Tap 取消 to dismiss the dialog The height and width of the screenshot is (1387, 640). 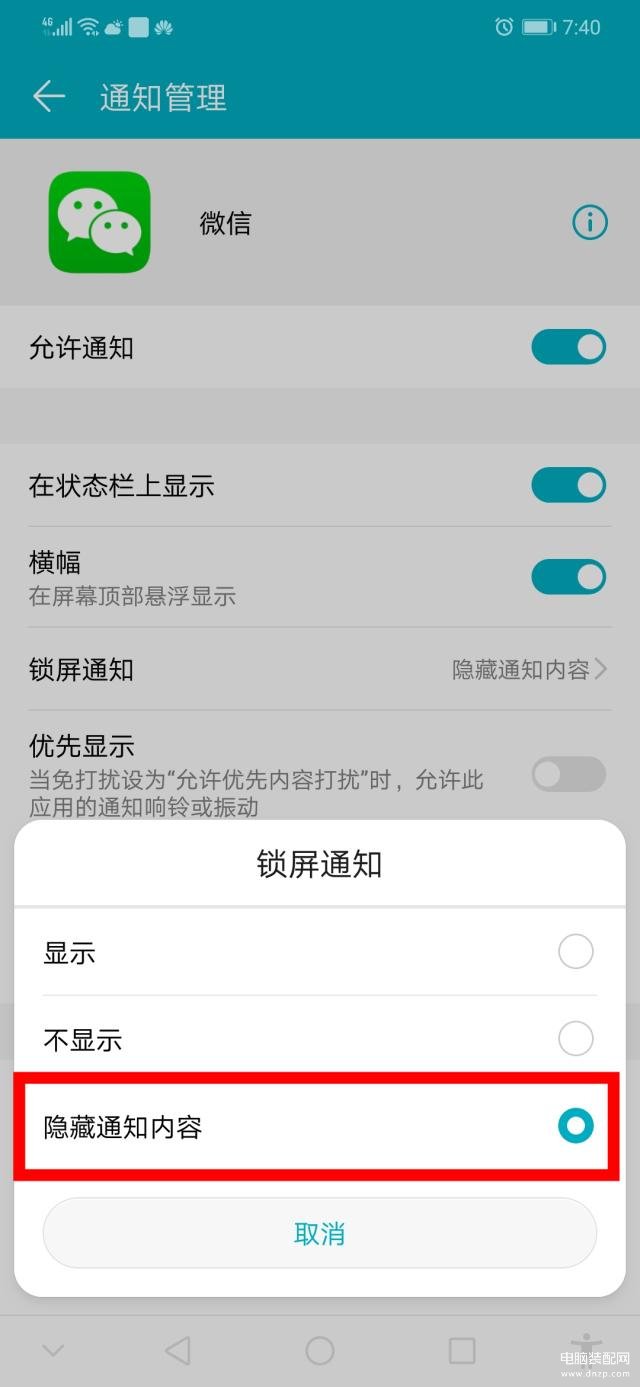[x=319, y=1233]
